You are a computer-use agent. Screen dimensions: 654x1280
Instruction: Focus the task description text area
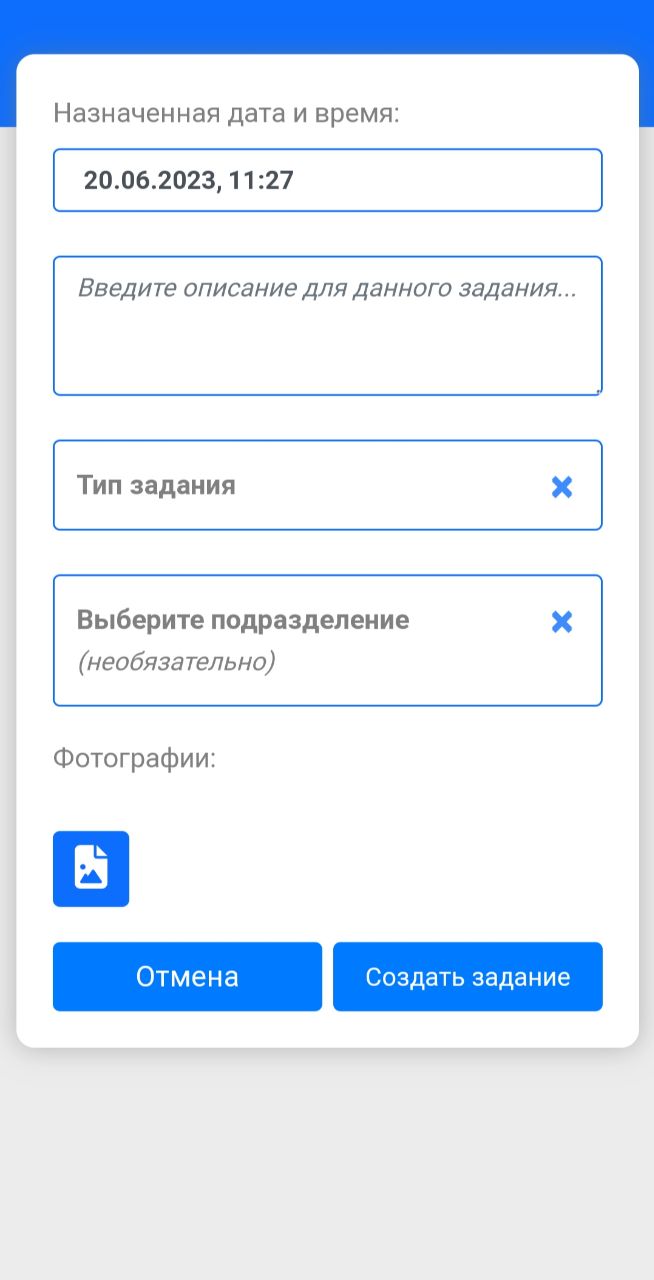[x=327, y=326]
